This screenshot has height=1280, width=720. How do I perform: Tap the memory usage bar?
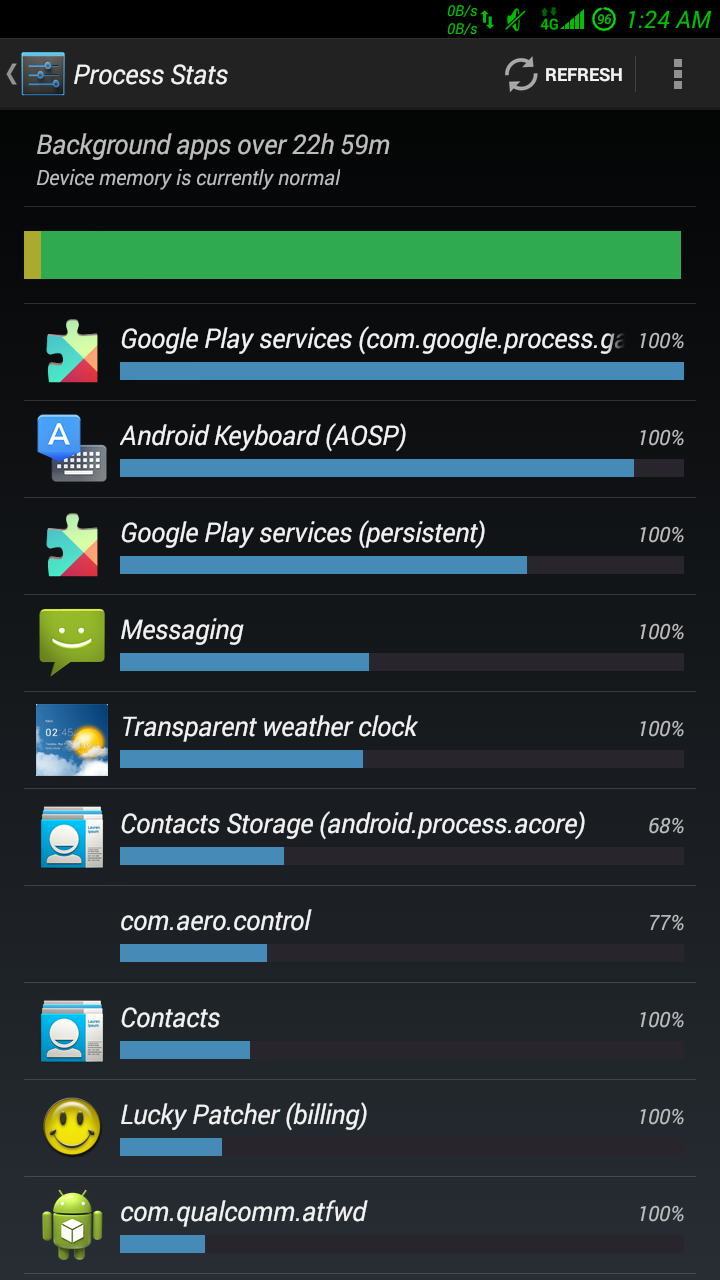click(x=352, y=255)
